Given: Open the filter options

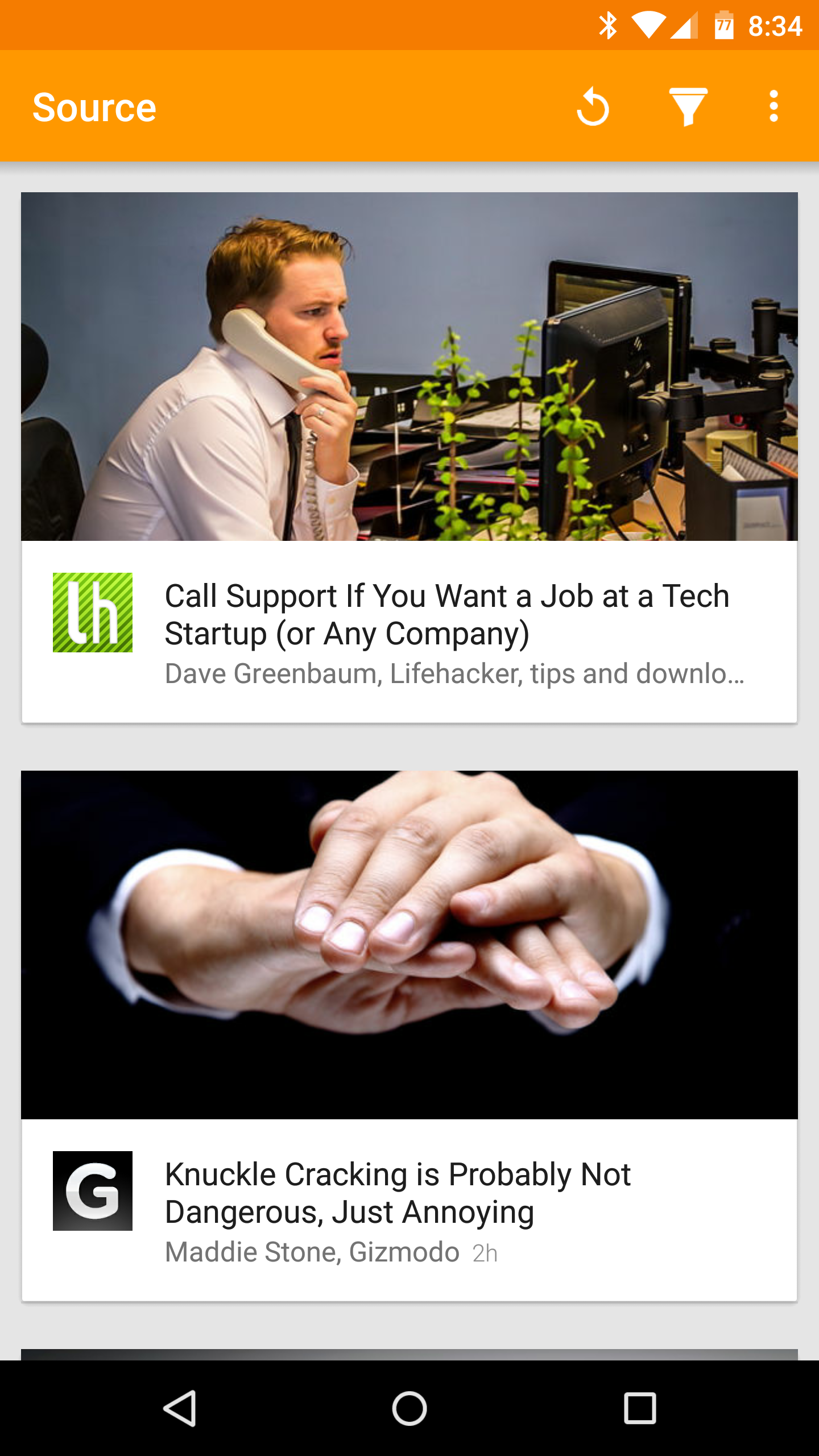Looking at the screenshot, I should click(x=688, y=106).
